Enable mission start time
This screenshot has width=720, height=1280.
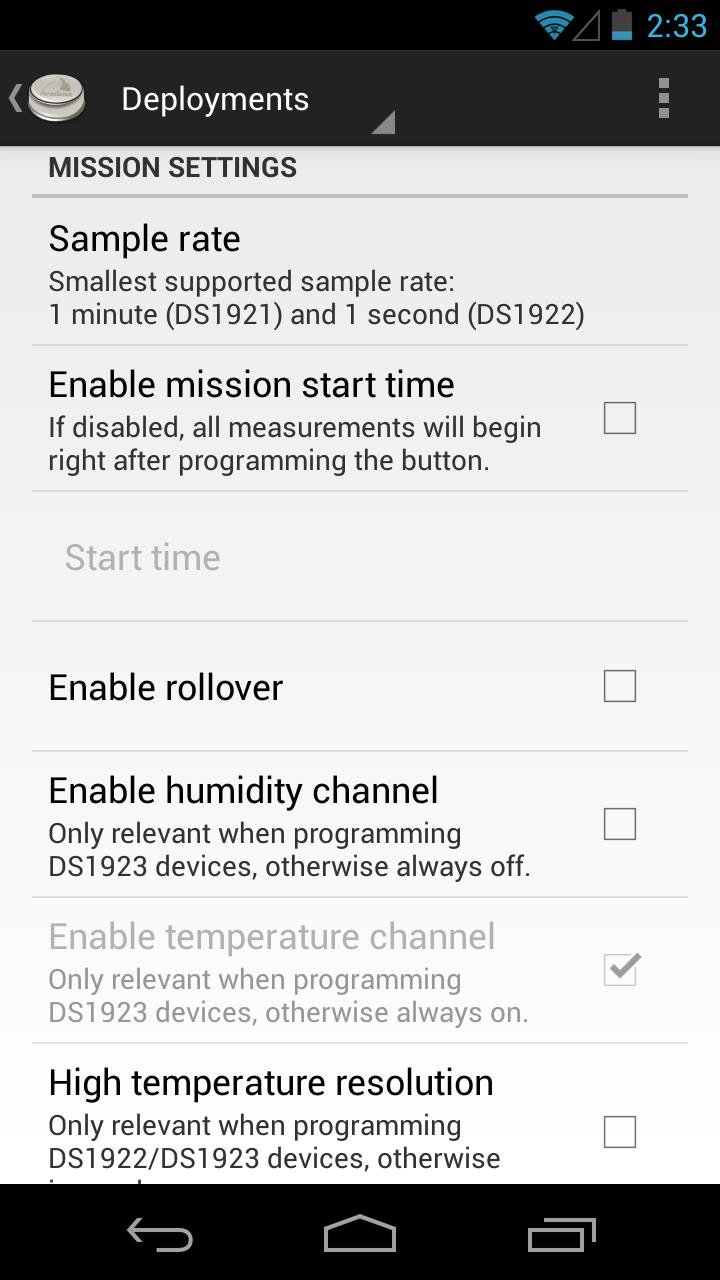click(618, 418)
